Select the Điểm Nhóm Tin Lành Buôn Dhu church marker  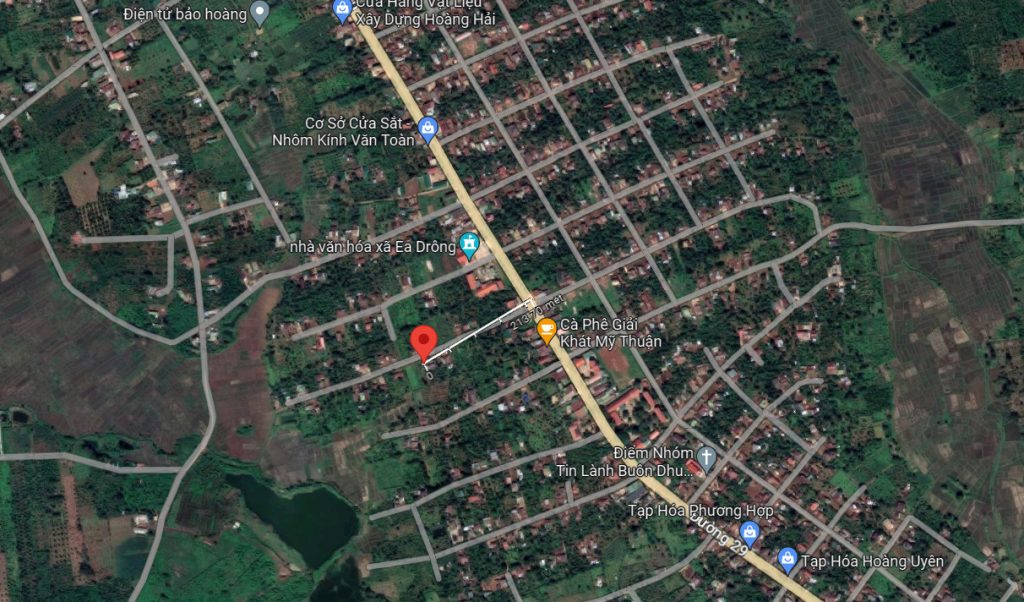pyautogui.click(x=706, y=458)
